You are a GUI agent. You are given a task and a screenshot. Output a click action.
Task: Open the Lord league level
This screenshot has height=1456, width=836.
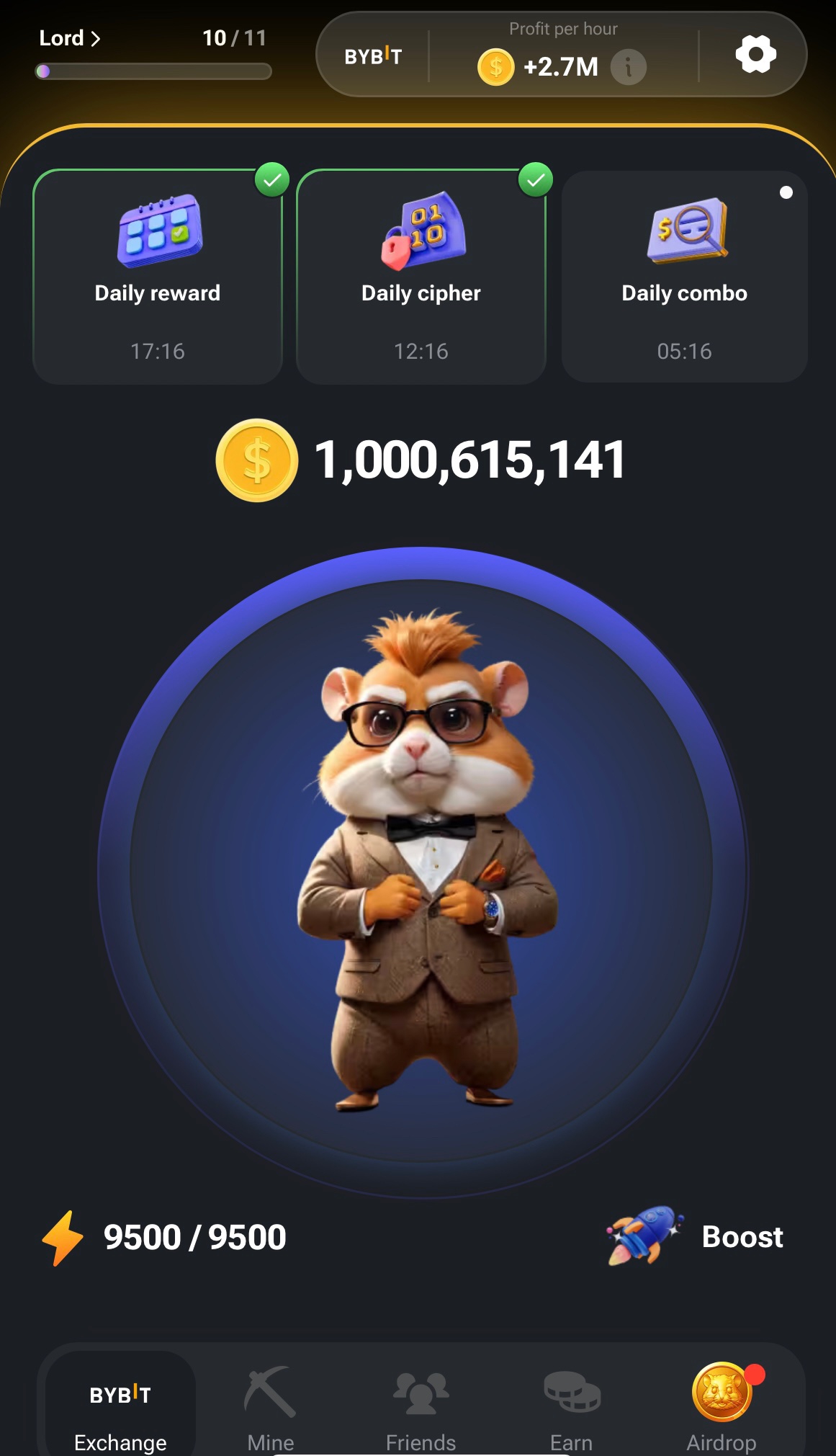(x=70, y=38)
